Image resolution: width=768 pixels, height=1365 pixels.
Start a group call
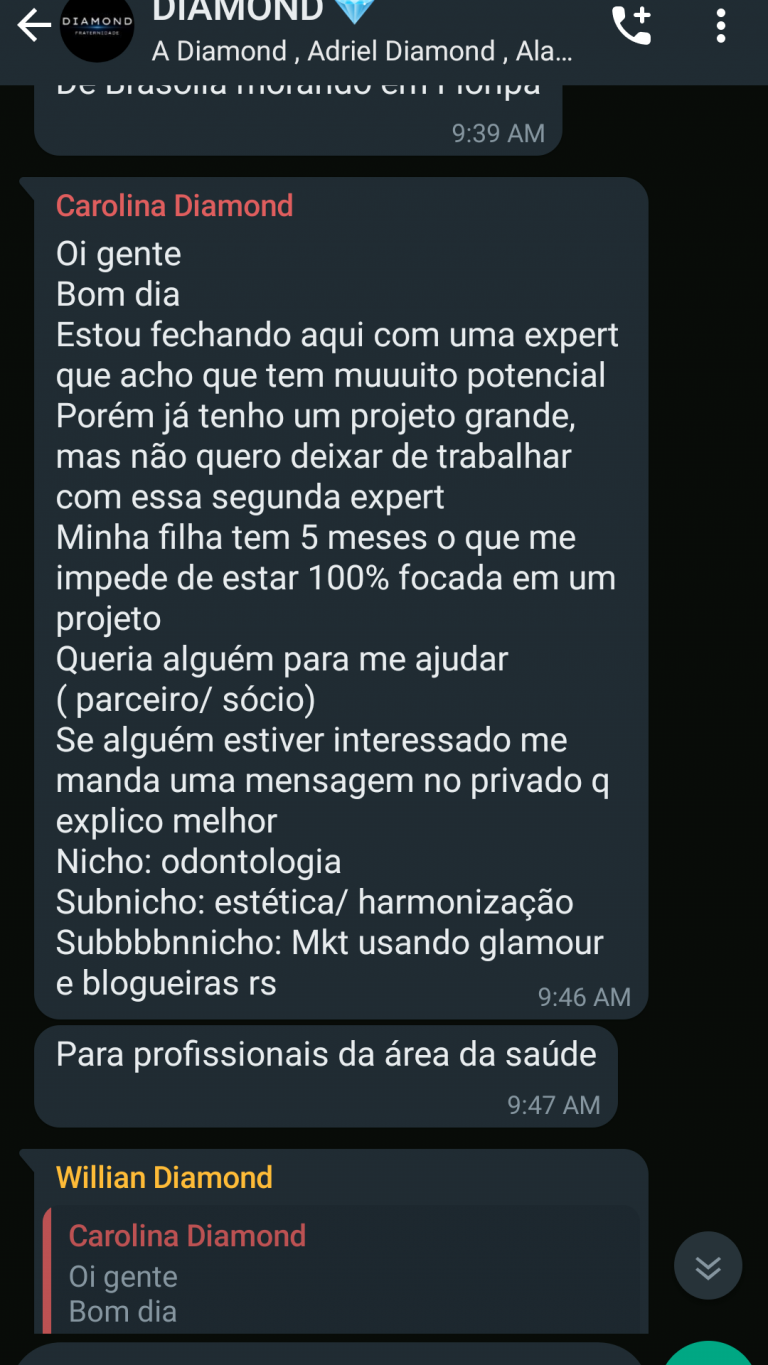(631, 26)
